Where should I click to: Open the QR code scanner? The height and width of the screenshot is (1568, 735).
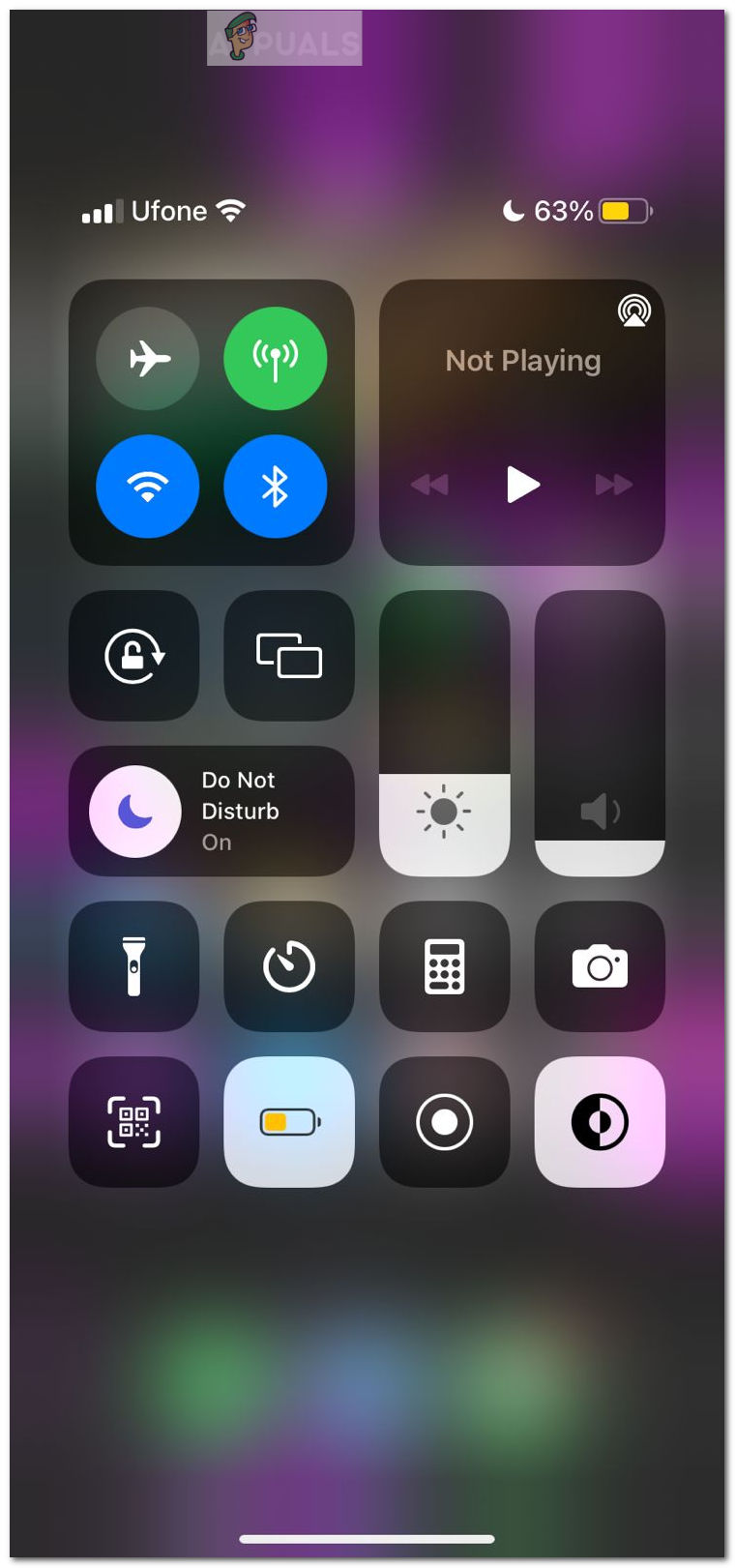(134, 1122)
